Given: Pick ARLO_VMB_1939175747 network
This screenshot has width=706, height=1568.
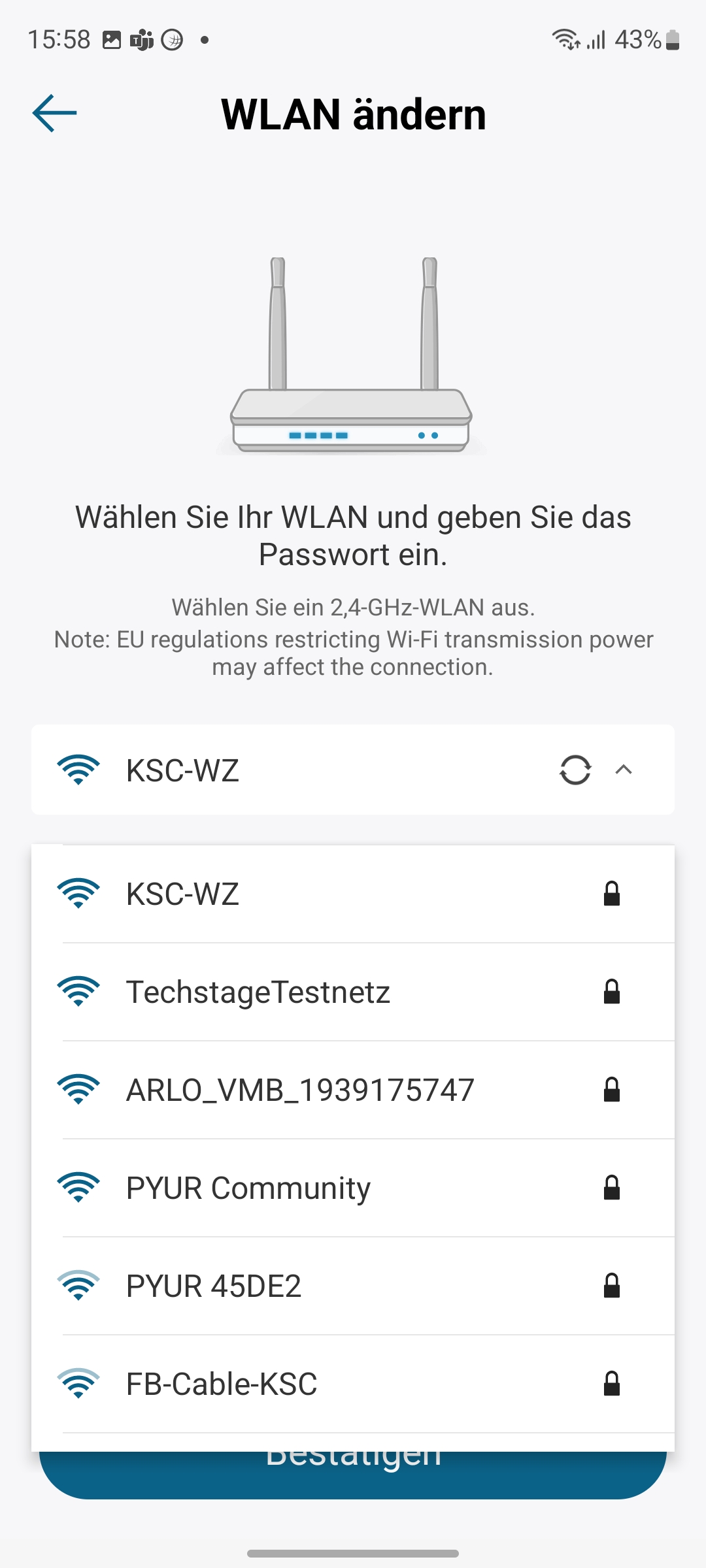Looking at the screenshot, I should coord(353,1090).
